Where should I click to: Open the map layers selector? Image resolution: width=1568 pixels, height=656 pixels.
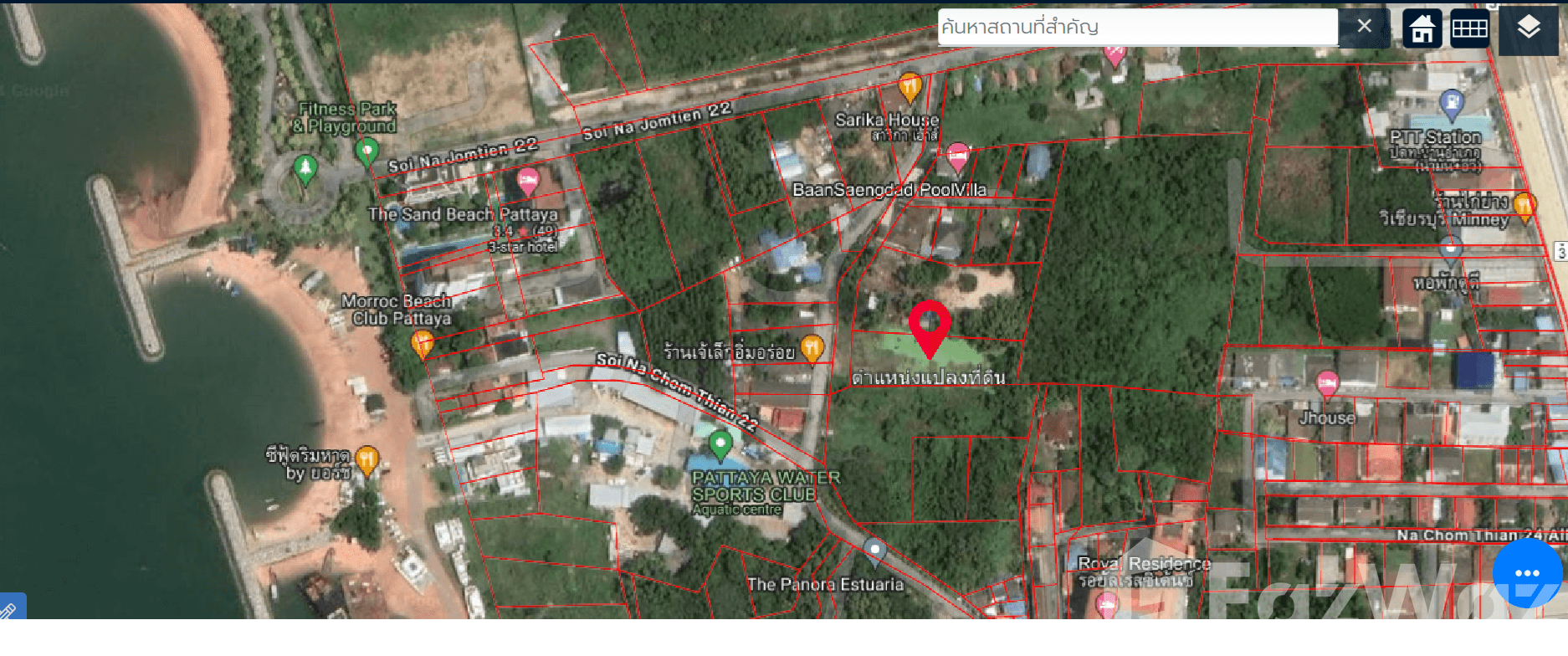coord(1528,28)
